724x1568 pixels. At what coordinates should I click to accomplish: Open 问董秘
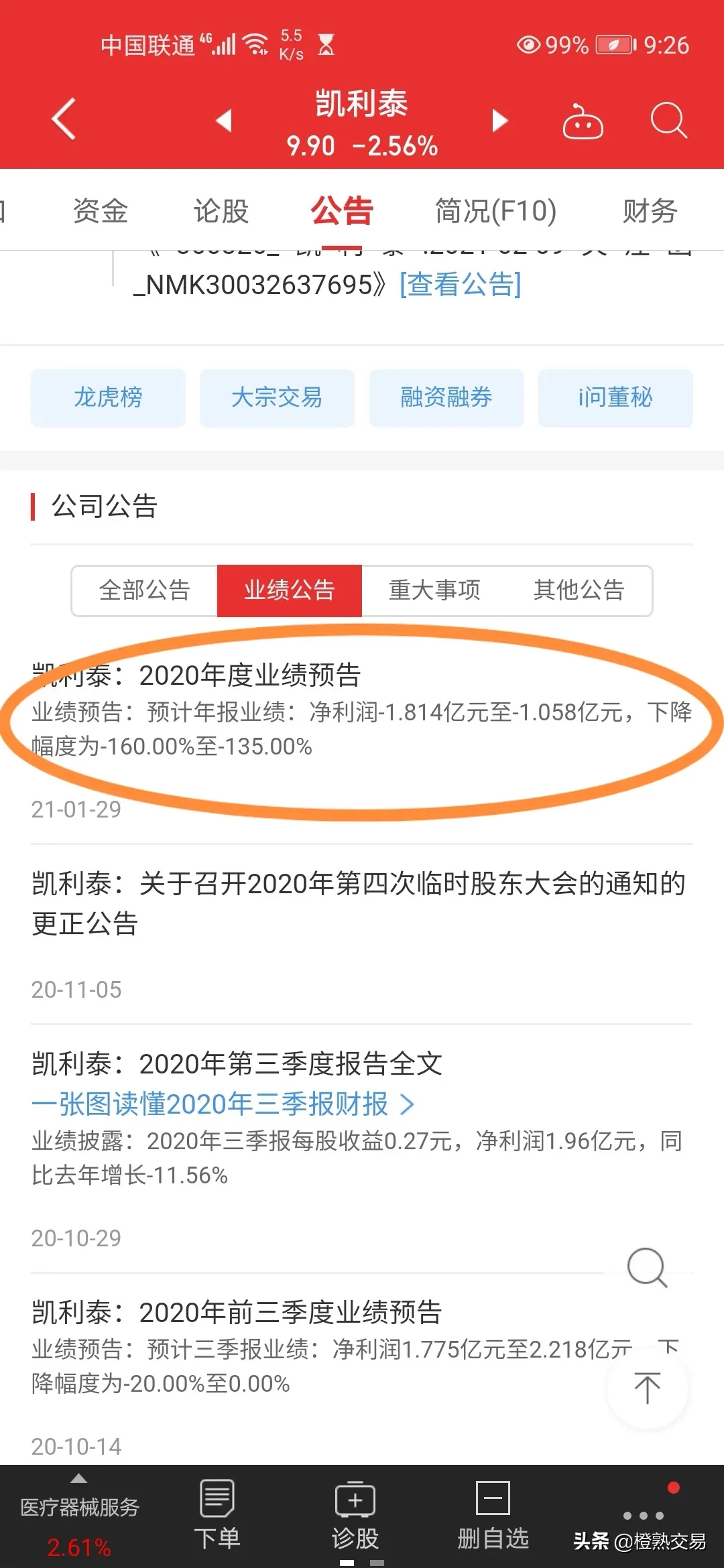pos(615,397)
